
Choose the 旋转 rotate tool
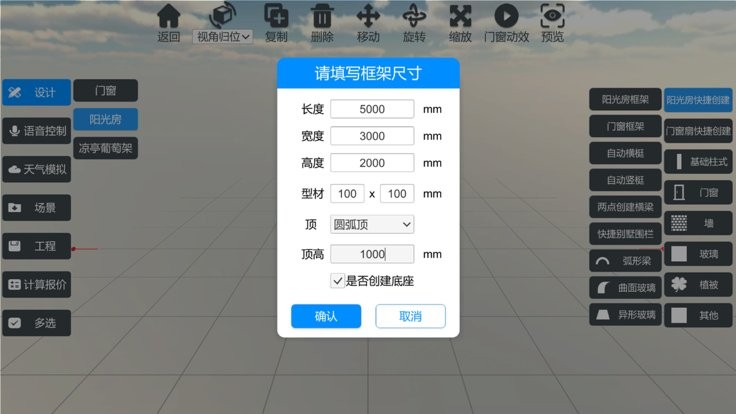pyautogui.click(x=414, y=23)
